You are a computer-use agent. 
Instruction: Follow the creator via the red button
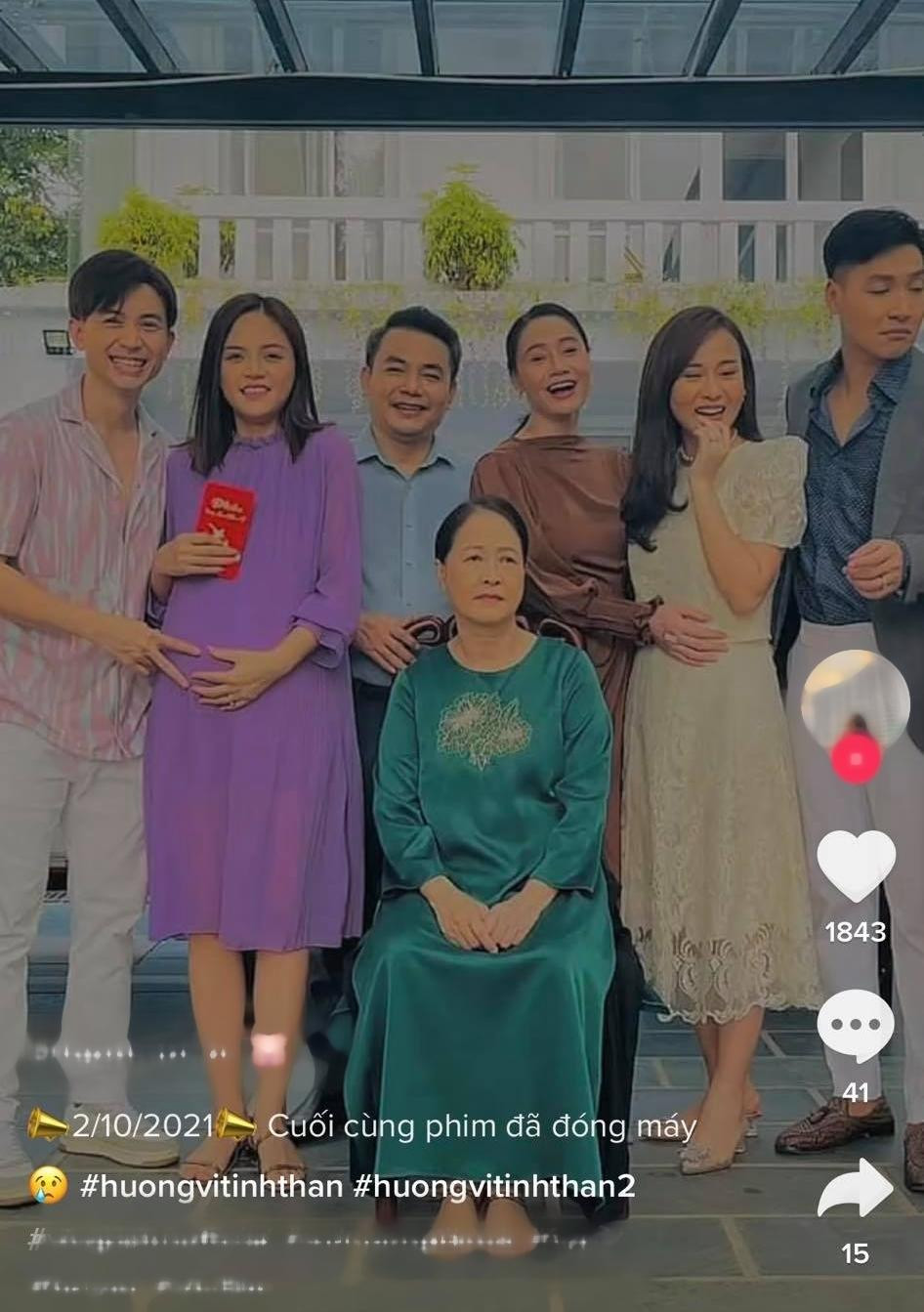(856, 759)
